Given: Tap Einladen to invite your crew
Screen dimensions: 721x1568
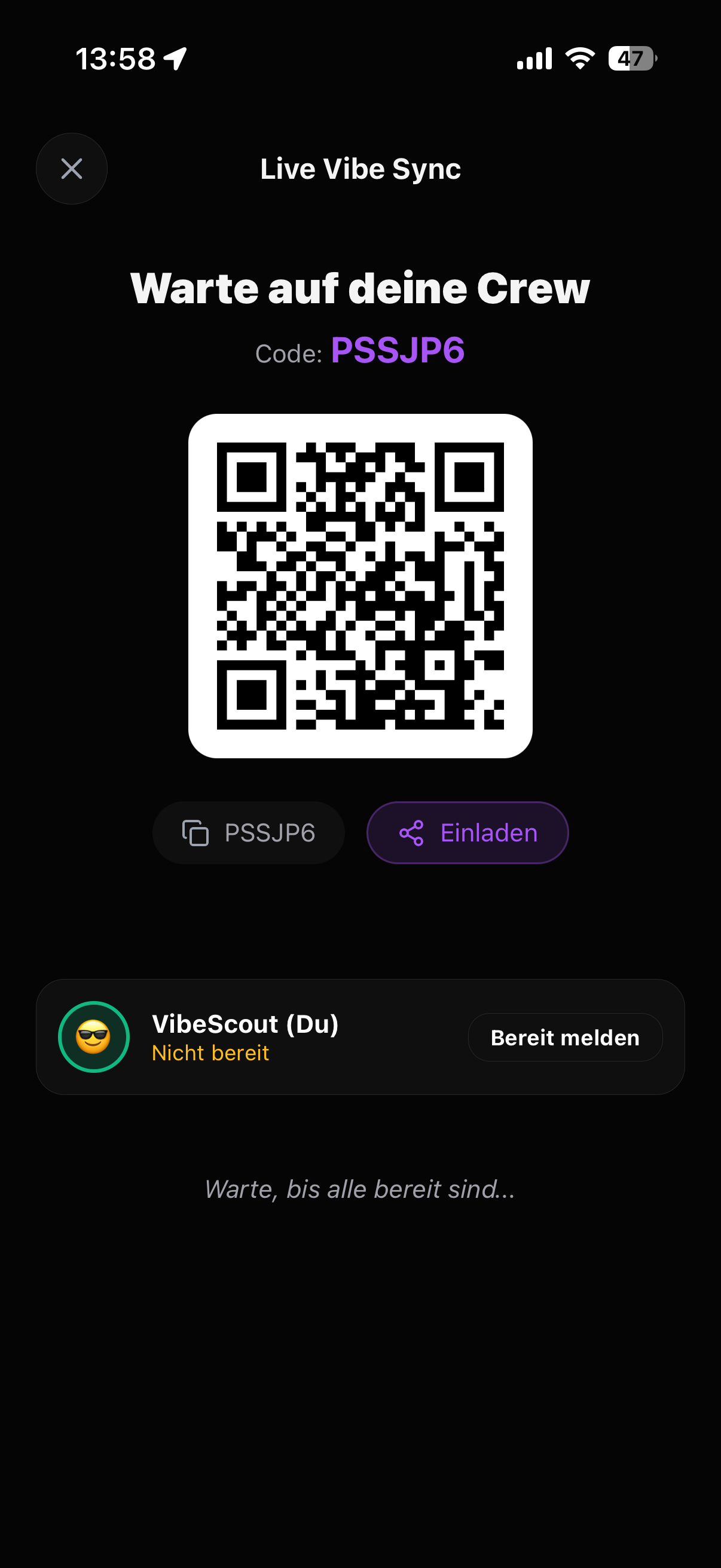Looking at the screenshot, I should [468, 832].
